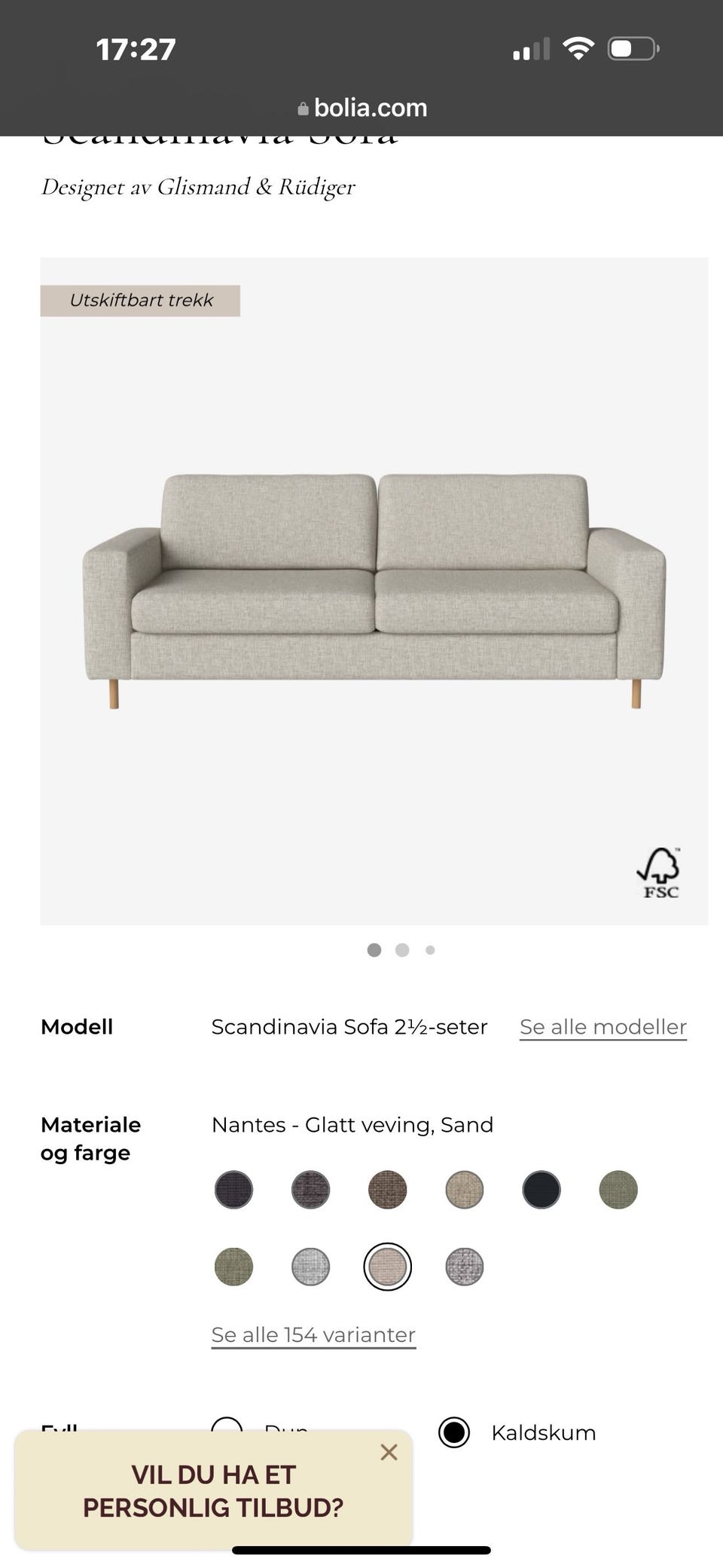
Task: Select the currently circled Sand fabric swatch
Action: point(387,1267)
